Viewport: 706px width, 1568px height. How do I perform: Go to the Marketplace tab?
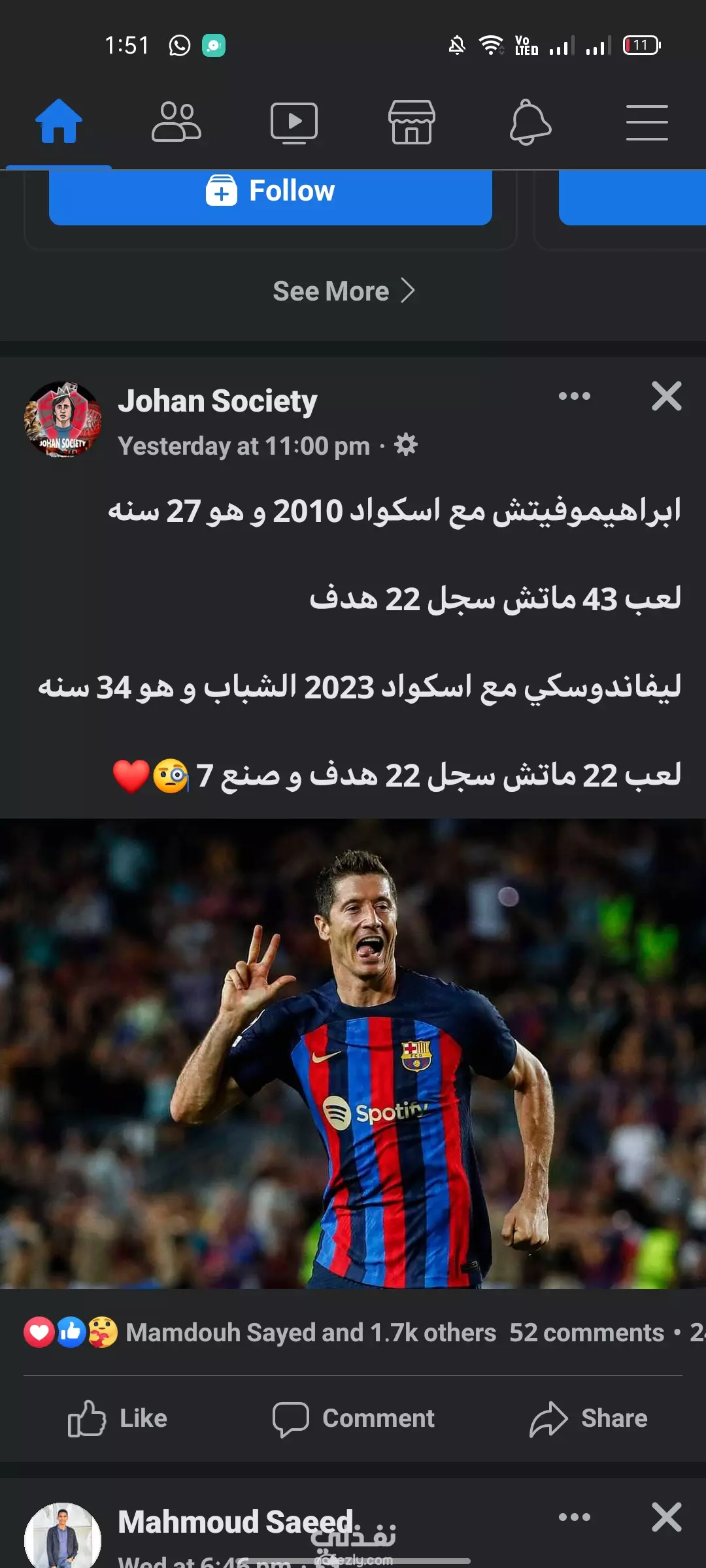click(x=412, y=122)
